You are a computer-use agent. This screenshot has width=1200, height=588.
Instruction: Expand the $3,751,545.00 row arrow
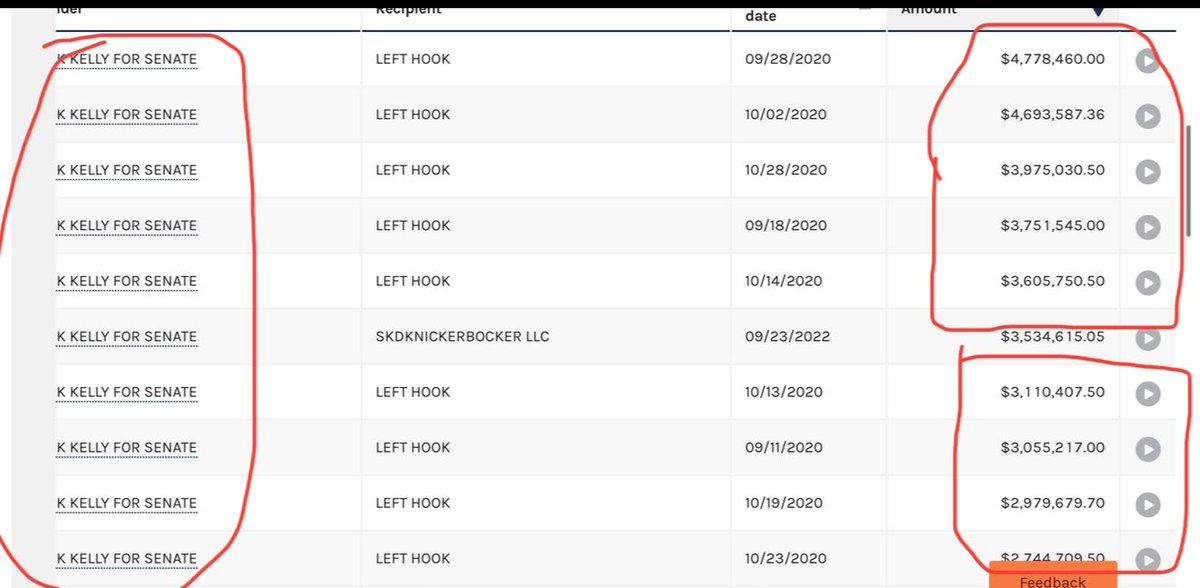[1147, 227]
